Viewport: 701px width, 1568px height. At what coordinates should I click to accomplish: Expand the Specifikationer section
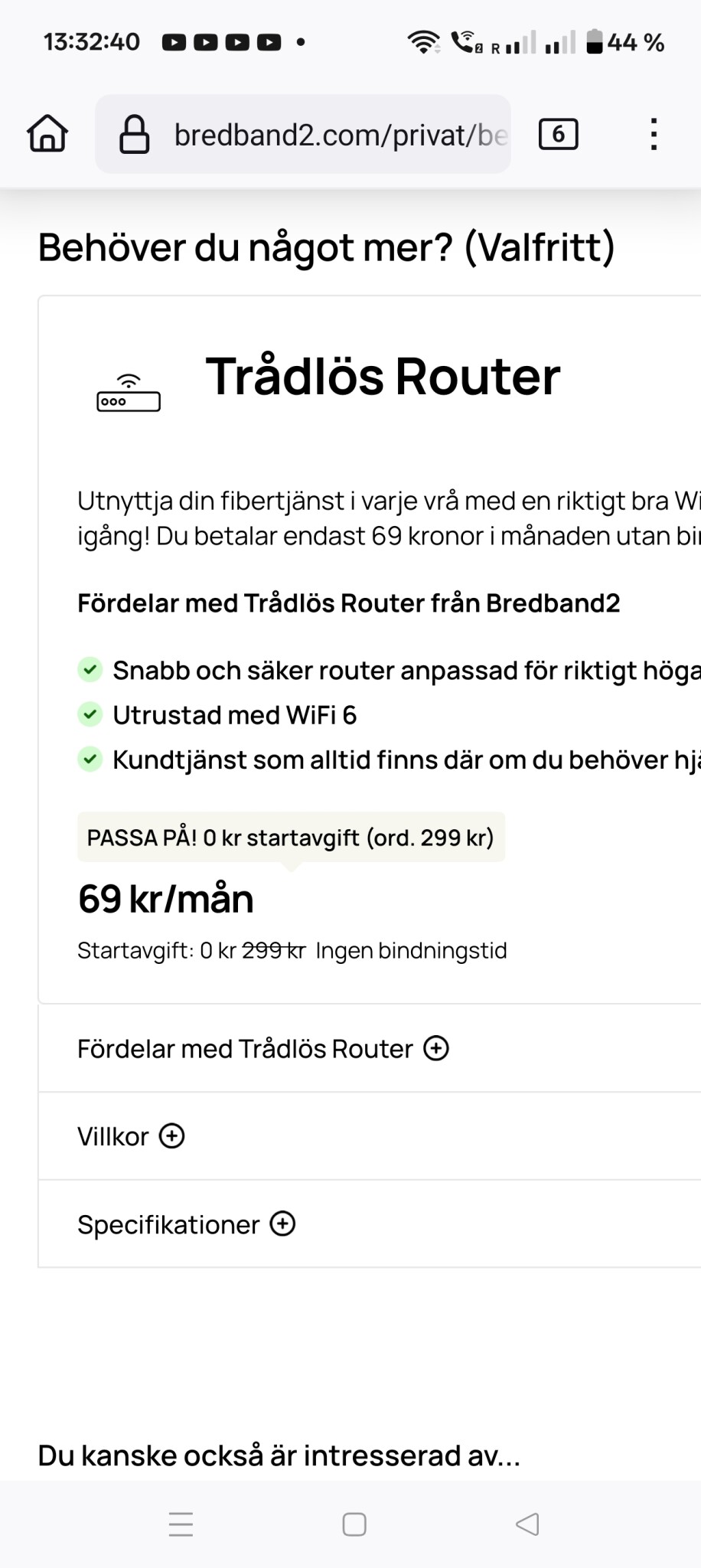click(x=282, y=1224)
